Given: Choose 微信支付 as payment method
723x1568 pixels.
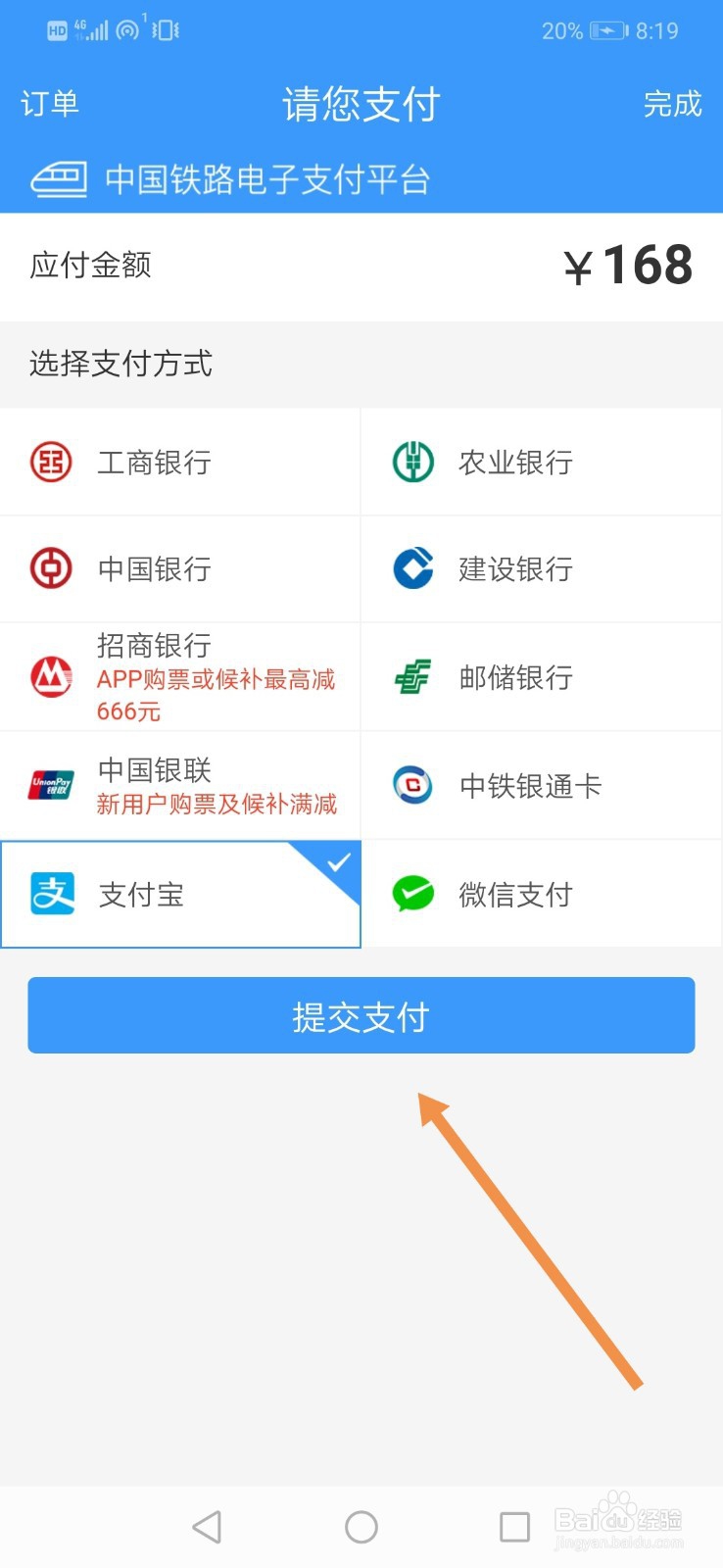Looking at the screenshot, I should pos(514,894).
